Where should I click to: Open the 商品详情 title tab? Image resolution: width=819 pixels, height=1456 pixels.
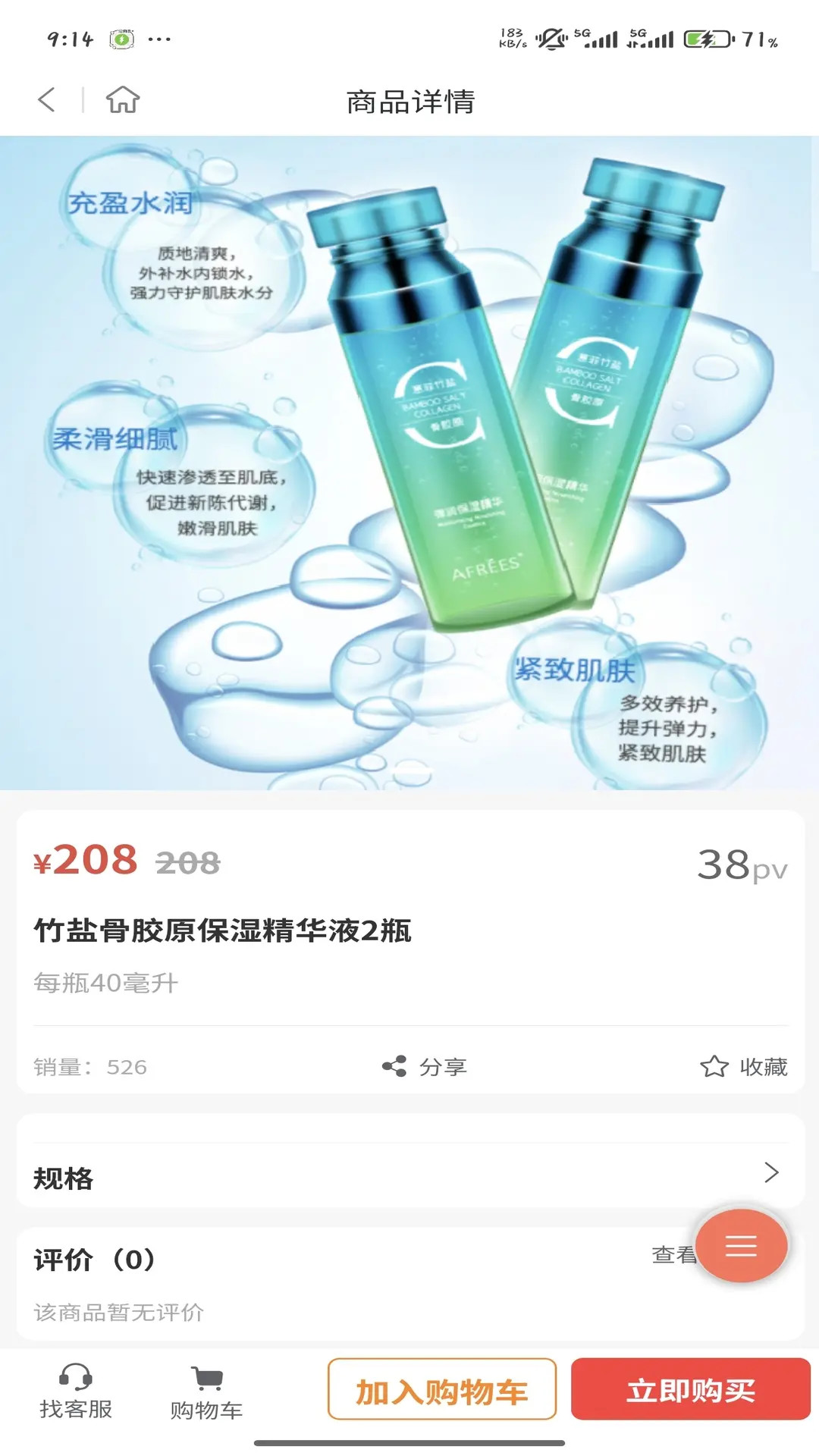coord(409,99)
